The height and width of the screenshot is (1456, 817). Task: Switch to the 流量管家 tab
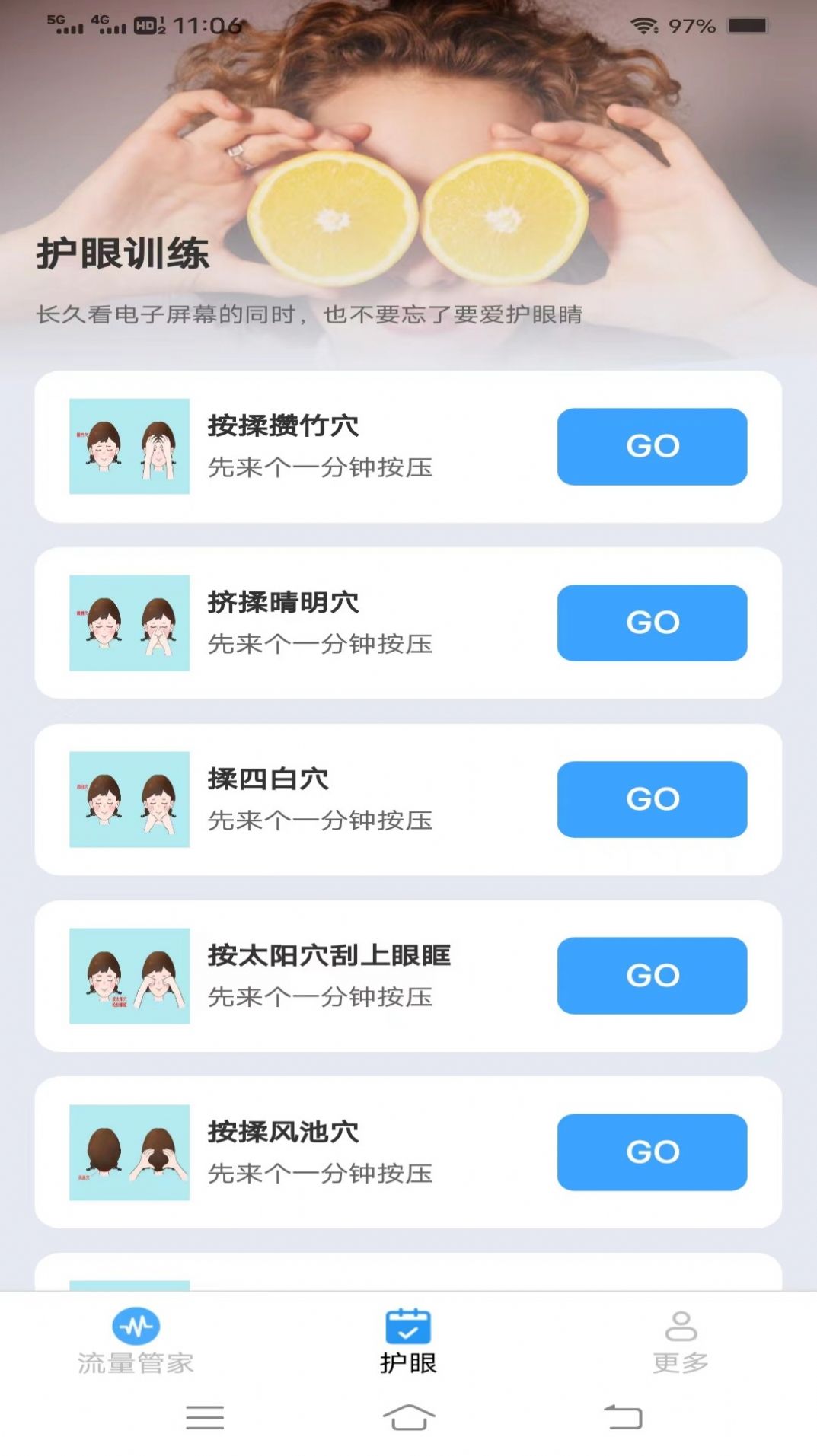(137, 1338)
